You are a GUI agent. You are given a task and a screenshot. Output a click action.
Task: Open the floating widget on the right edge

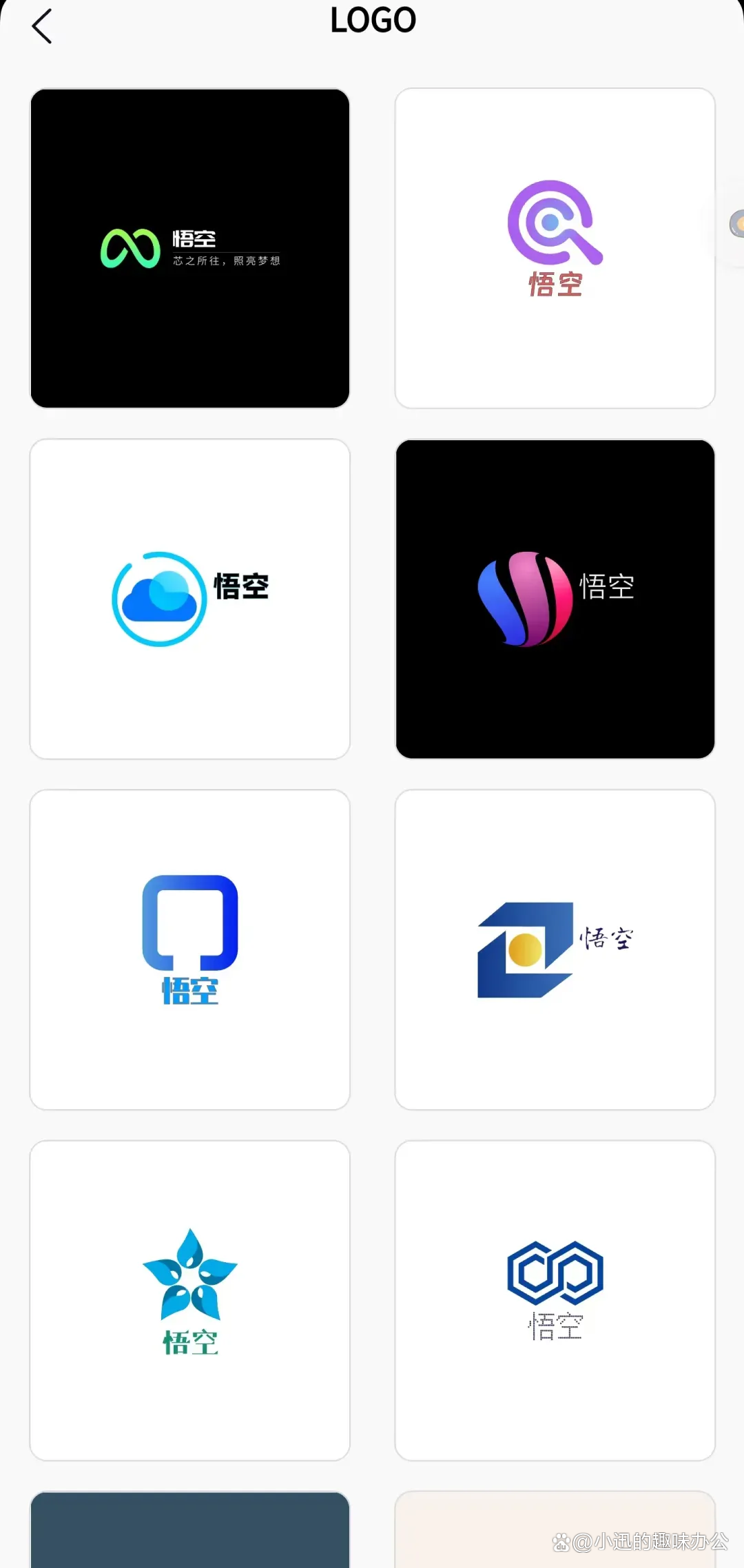[x=735, y=224]
